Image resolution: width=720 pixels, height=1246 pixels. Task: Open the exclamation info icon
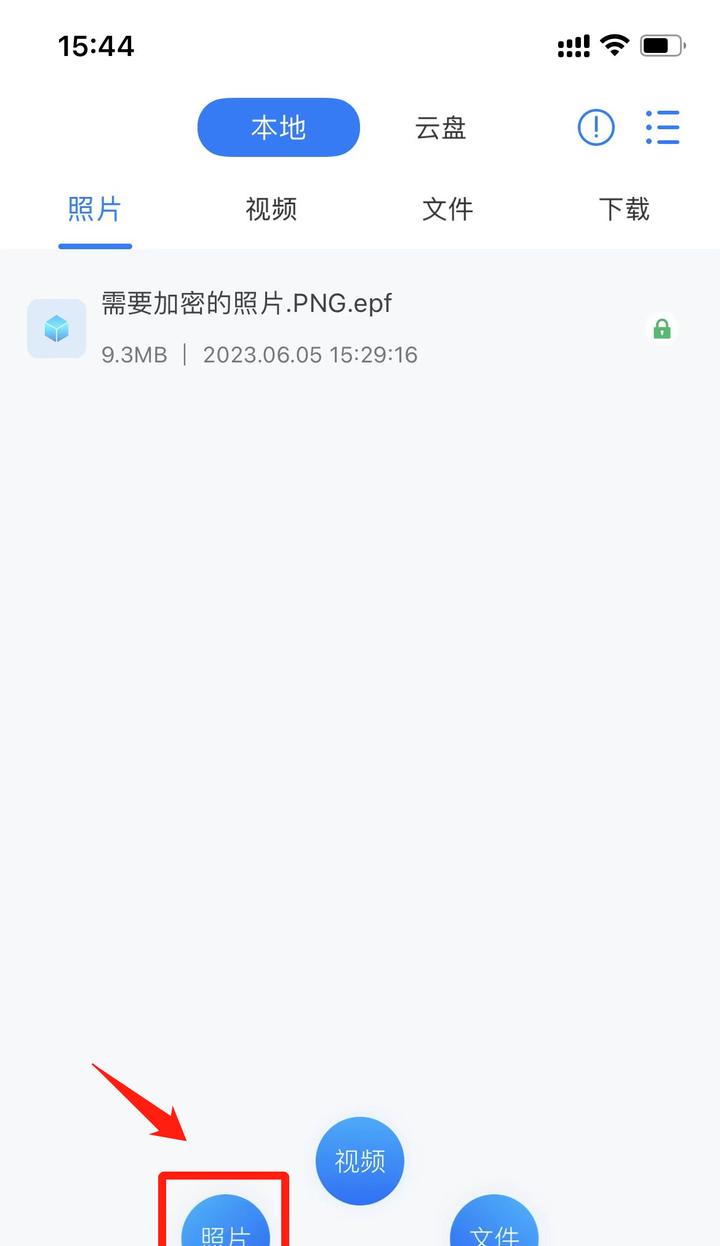596,127
